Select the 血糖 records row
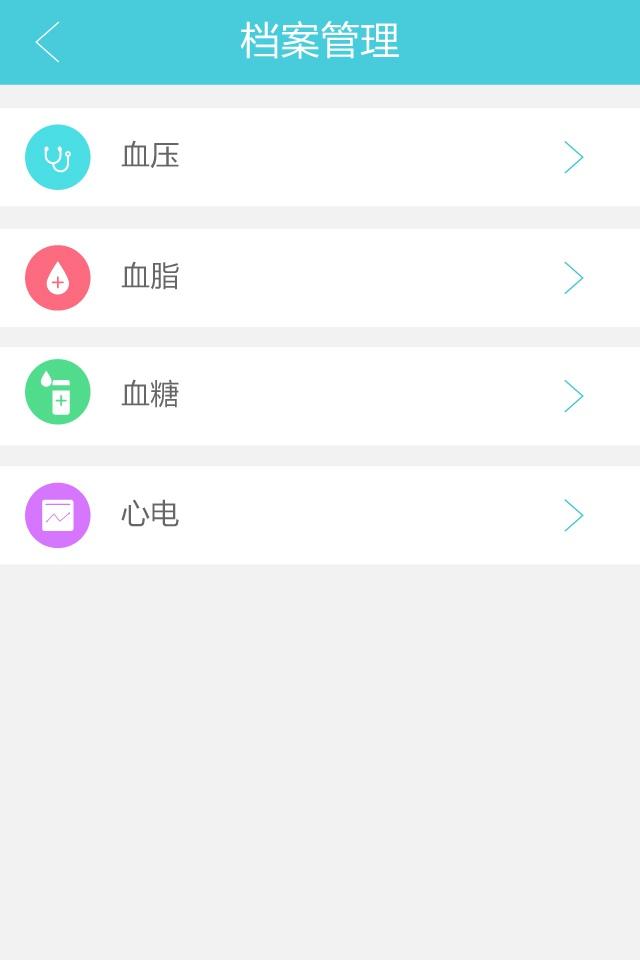Viewport: 640px width, 960px height. [320, 396]
